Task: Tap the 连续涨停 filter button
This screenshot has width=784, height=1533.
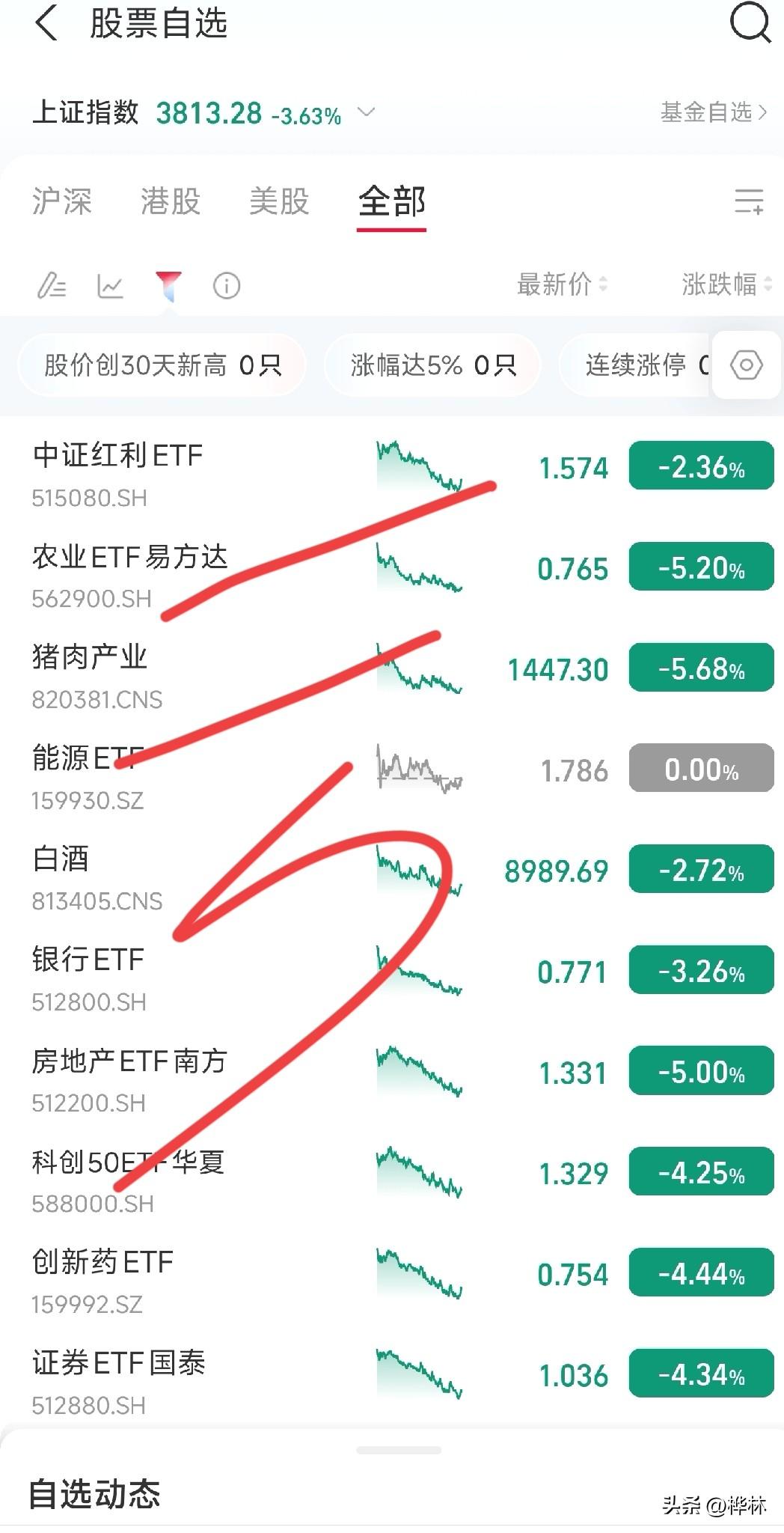Action: pyautogui.click(x=640, y=365)
